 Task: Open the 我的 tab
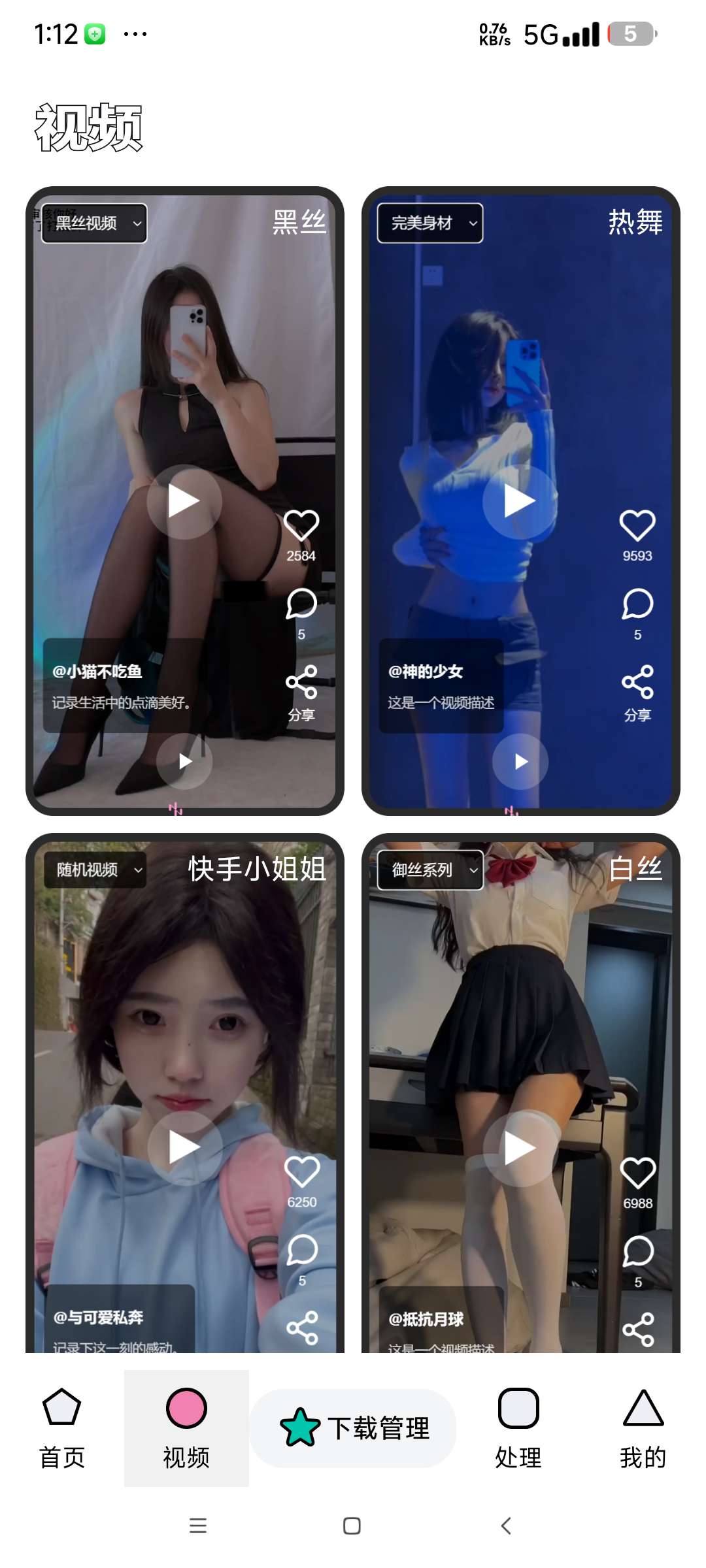(x=643, y=1428)
